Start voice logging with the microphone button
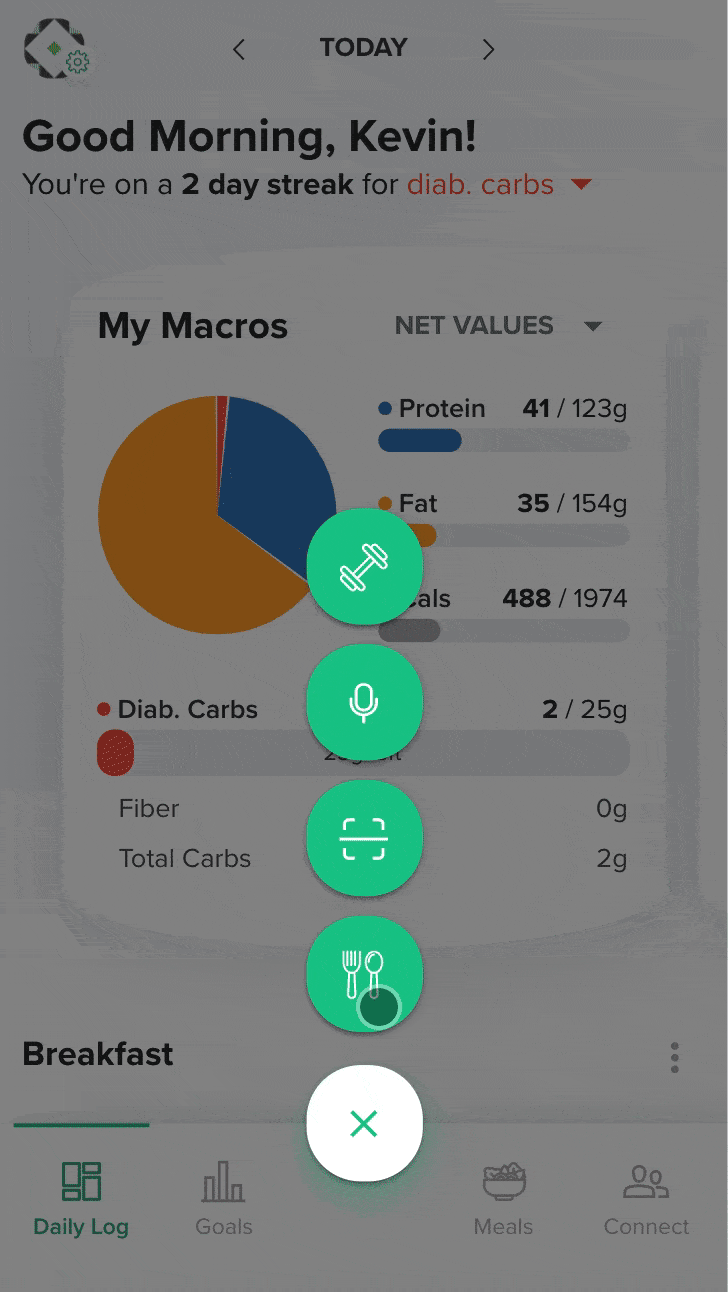 point(364,702)
